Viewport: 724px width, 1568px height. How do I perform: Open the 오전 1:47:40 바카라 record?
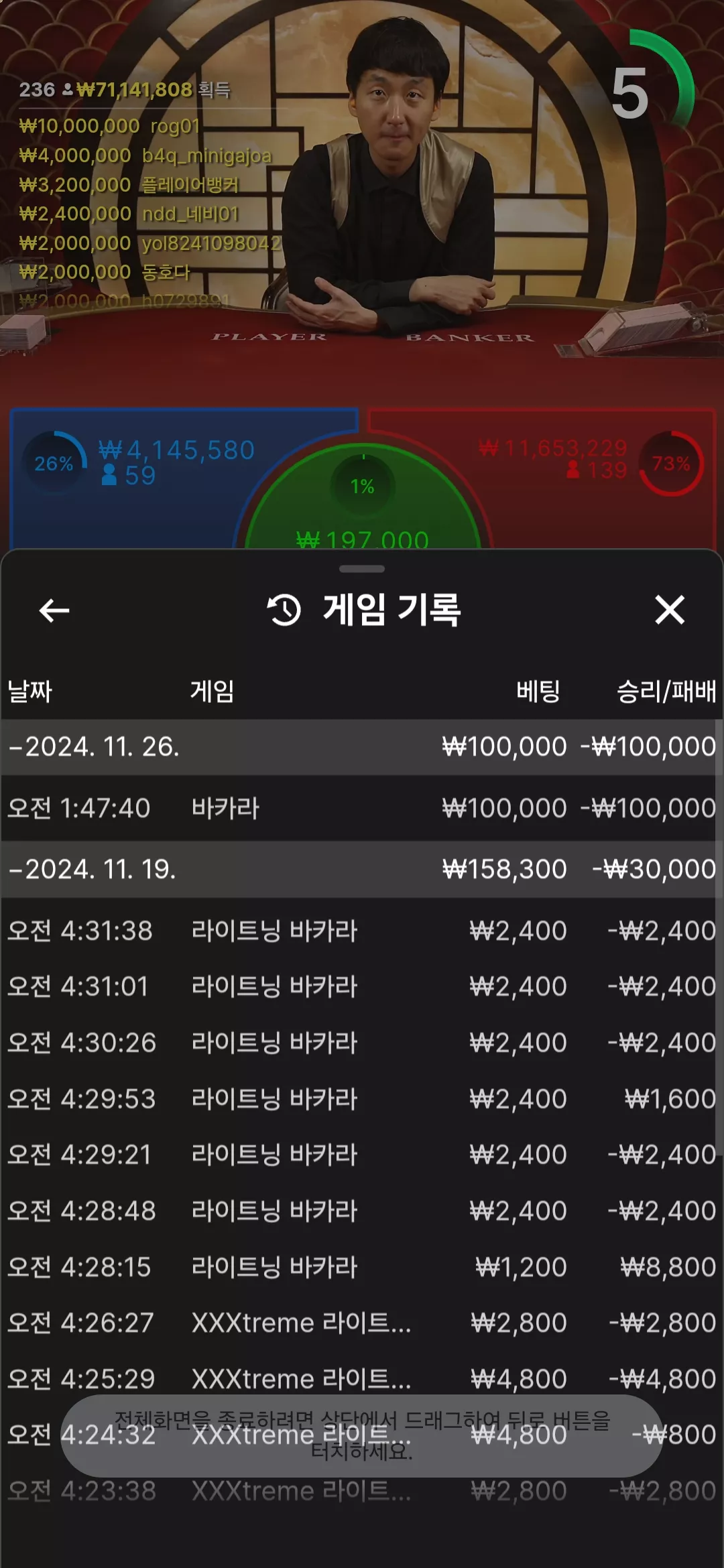(362, 808)
